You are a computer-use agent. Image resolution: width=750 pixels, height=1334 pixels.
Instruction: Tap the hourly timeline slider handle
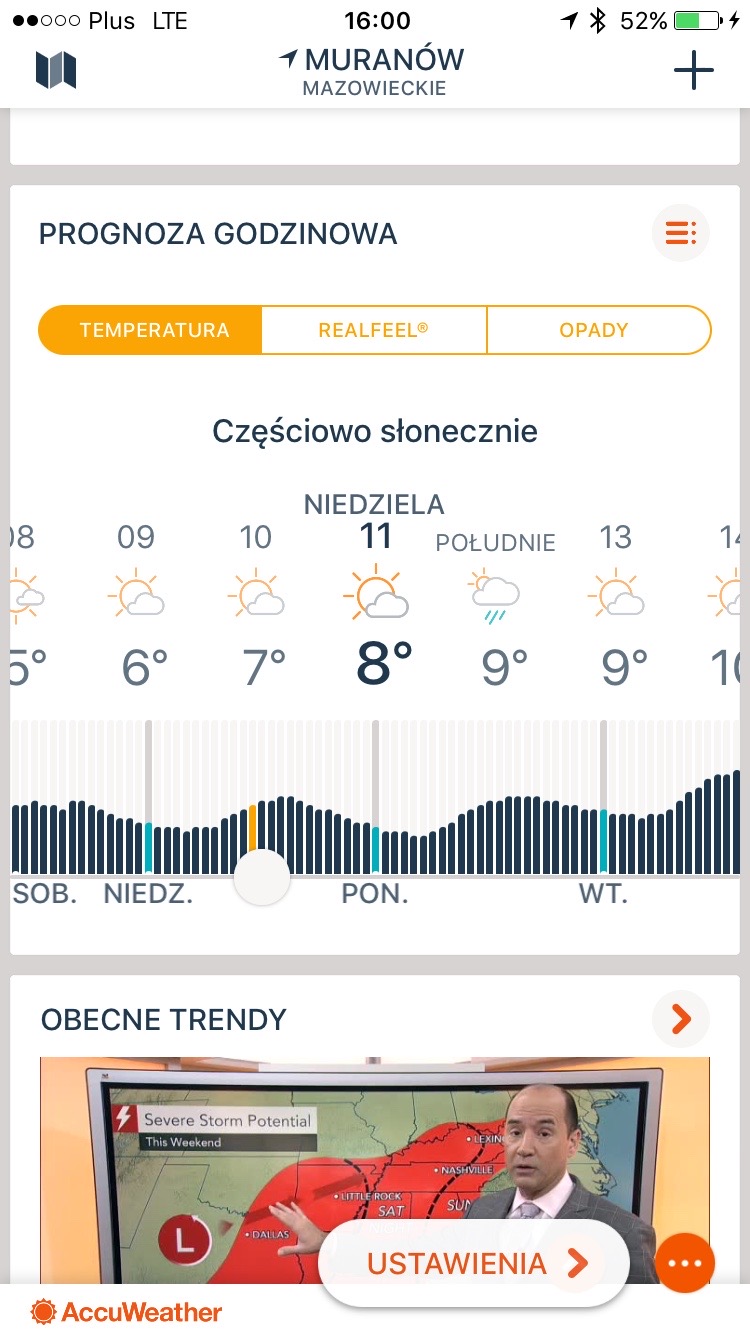click(262, 877)
